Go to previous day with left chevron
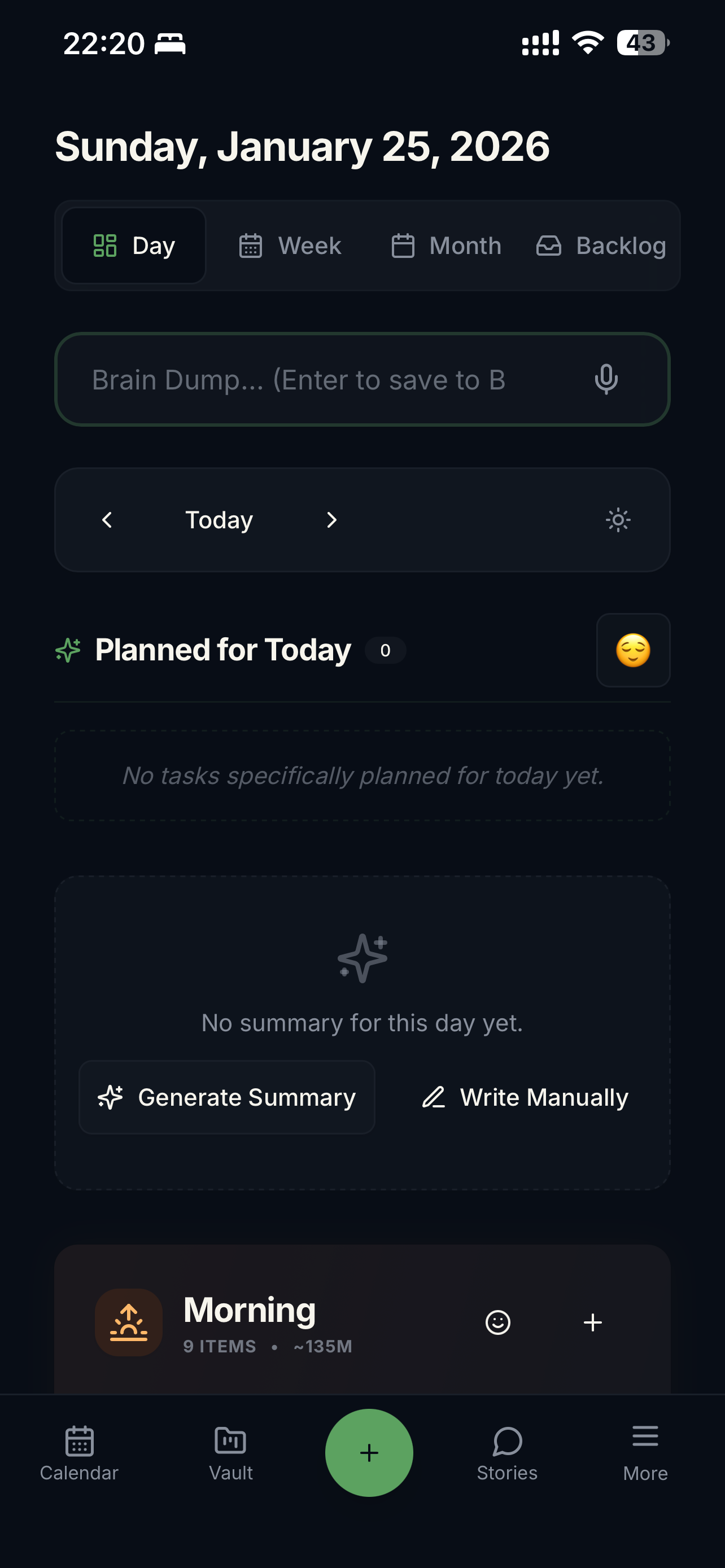Viewport: 725px width, 1568px height. 107,519
